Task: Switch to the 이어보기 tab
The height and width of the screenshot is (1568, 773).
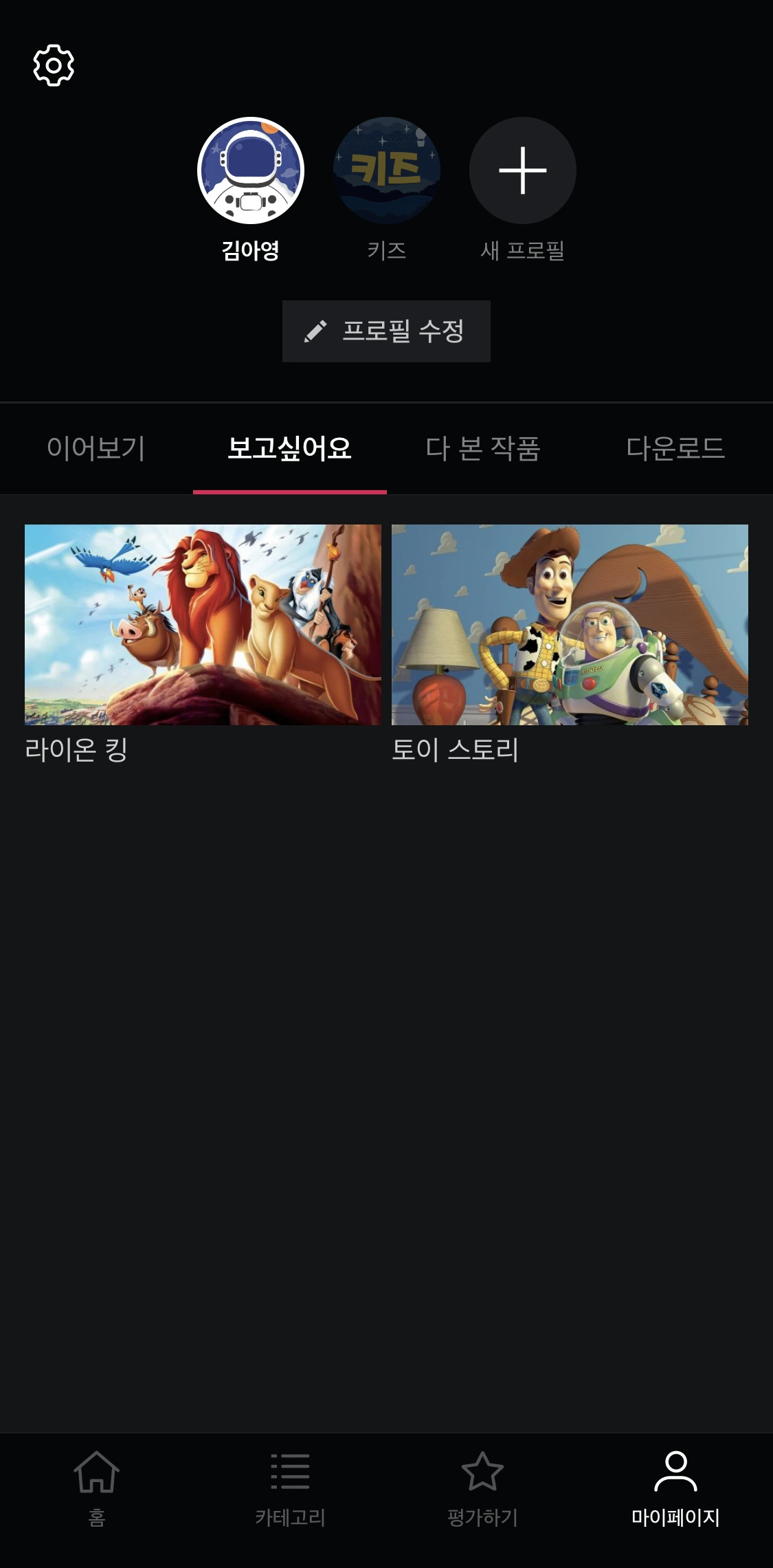Action: click(96, 448)
